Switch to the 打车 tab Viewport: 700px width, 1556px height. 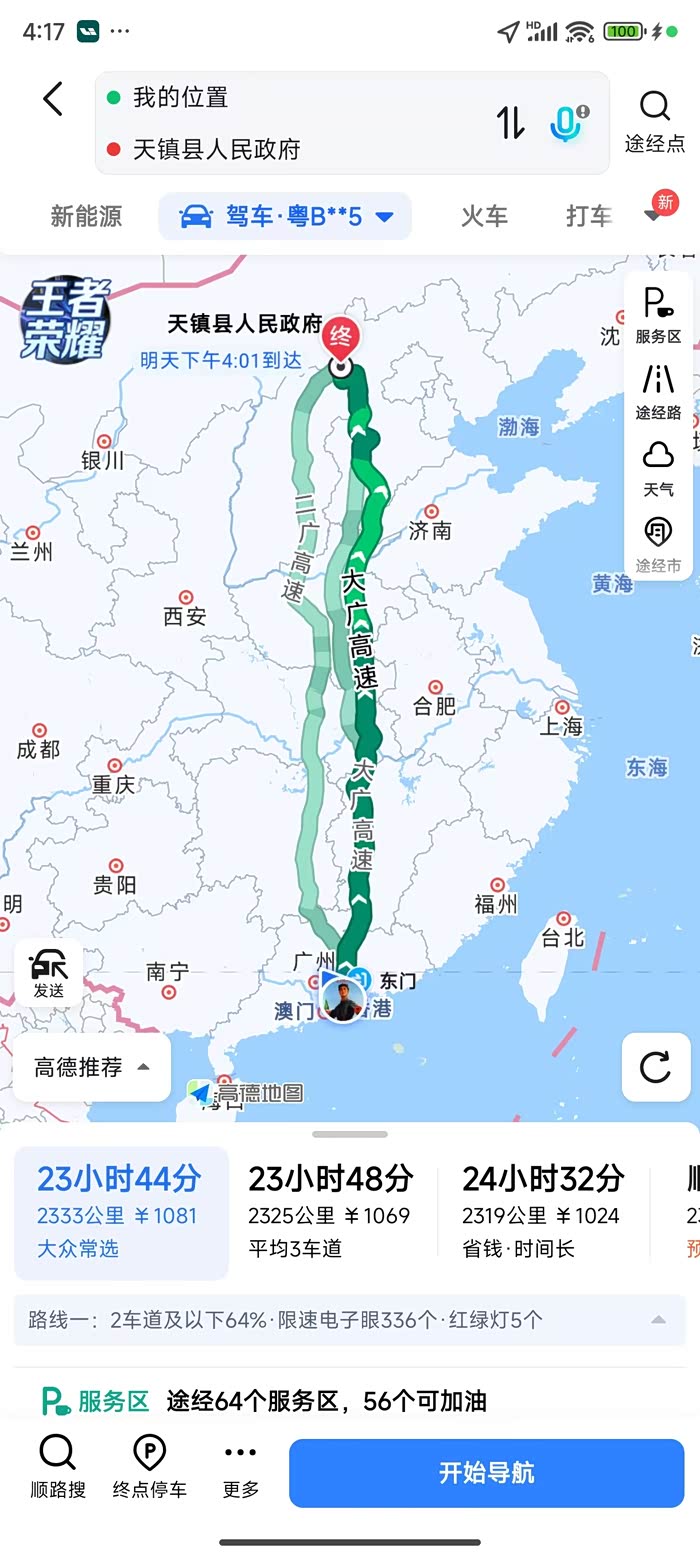click(588, 216)
